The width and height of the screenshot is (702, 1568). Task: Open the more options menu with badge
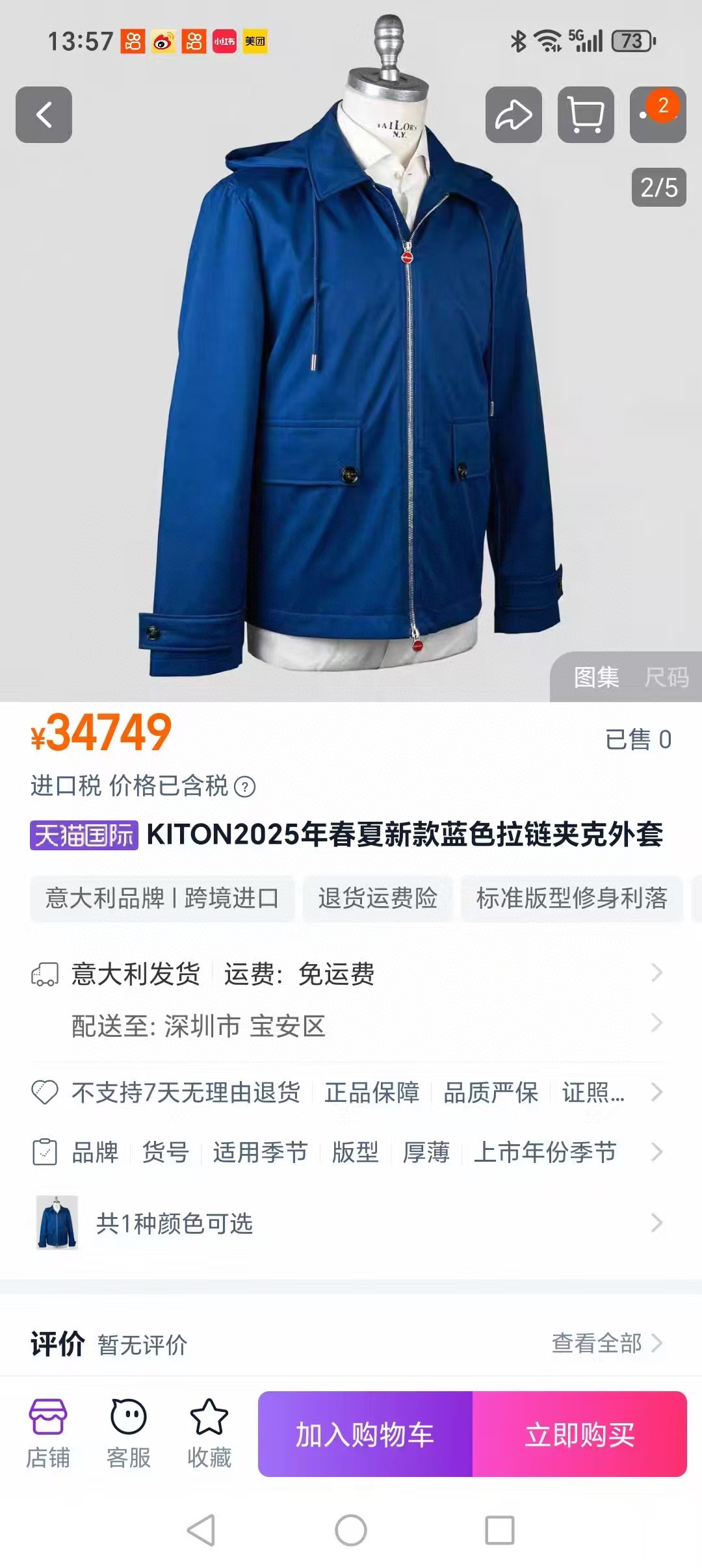click(x=657, y=115)
